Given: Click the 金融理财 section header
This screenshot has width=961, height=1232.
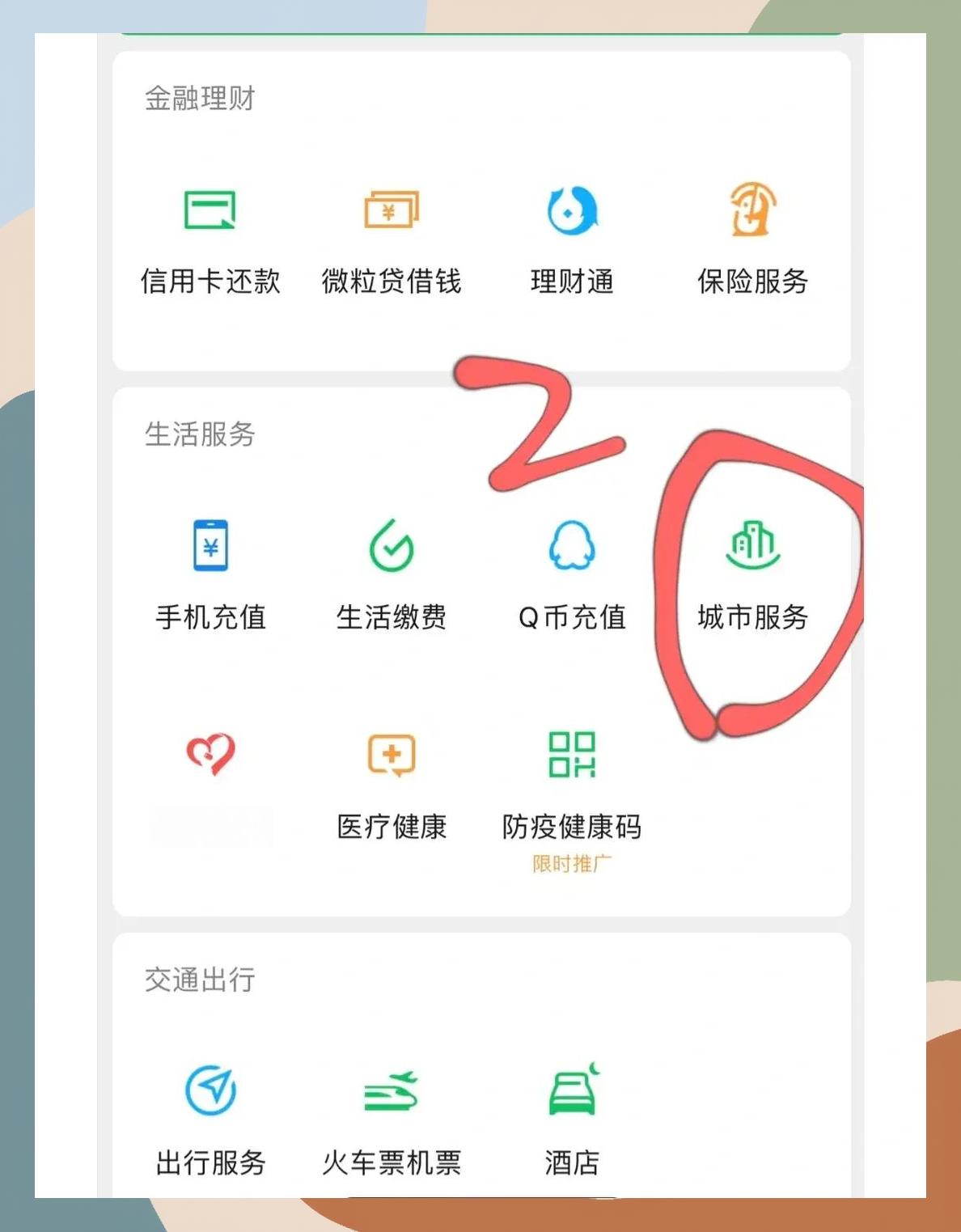Looking at the screenshot, I should [x=198, y=99].
